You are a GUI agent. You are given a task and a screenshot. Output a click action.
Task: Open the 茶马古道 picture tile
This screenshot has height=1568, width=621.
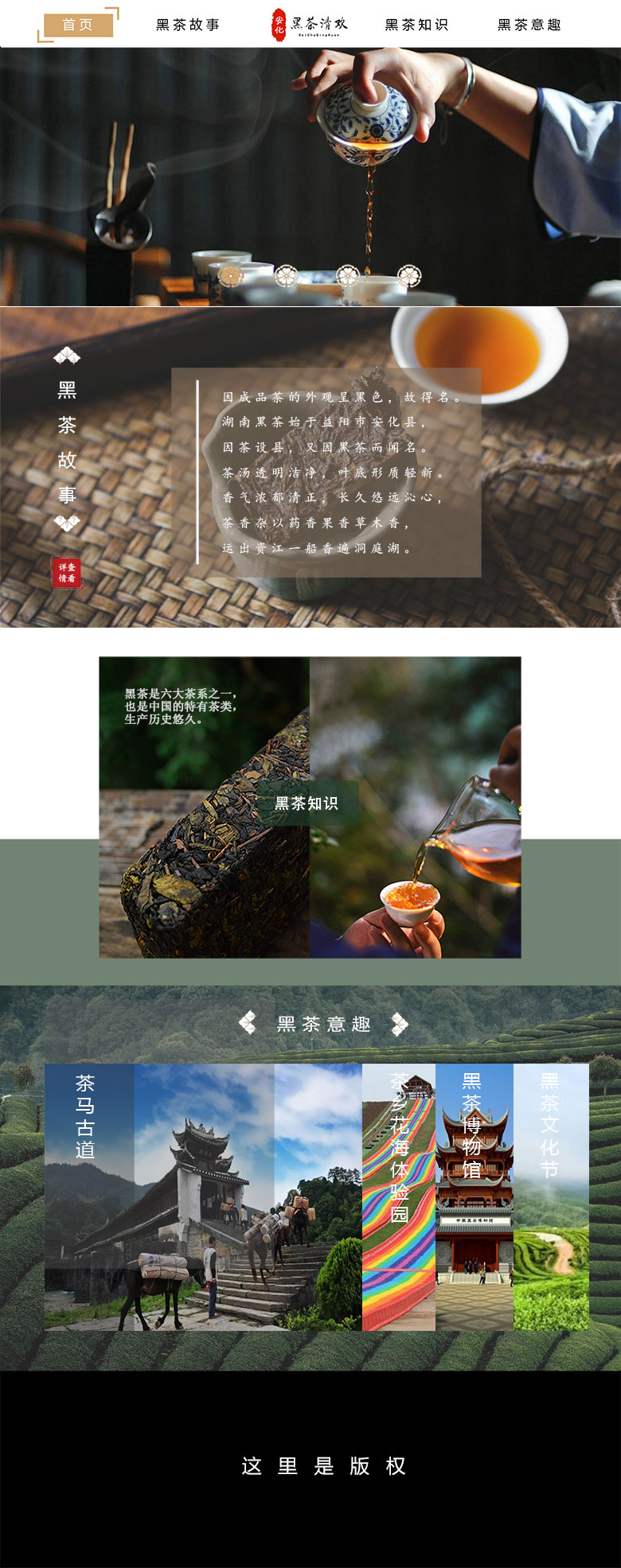click(203, 1197)
